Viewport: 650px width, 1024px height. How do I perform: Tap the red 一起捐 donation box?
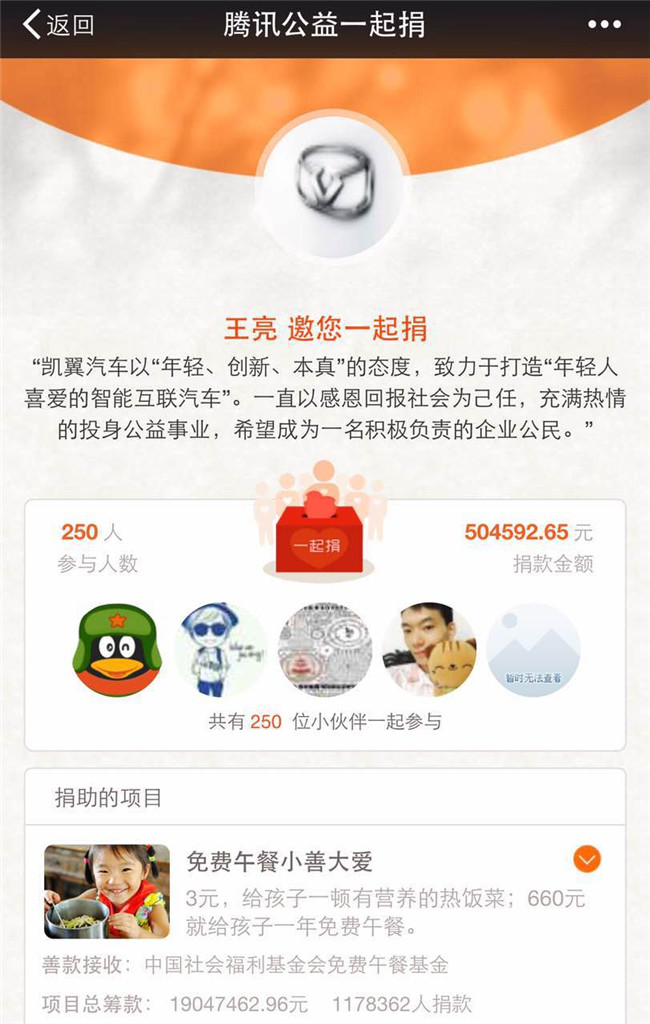point(319,538)
